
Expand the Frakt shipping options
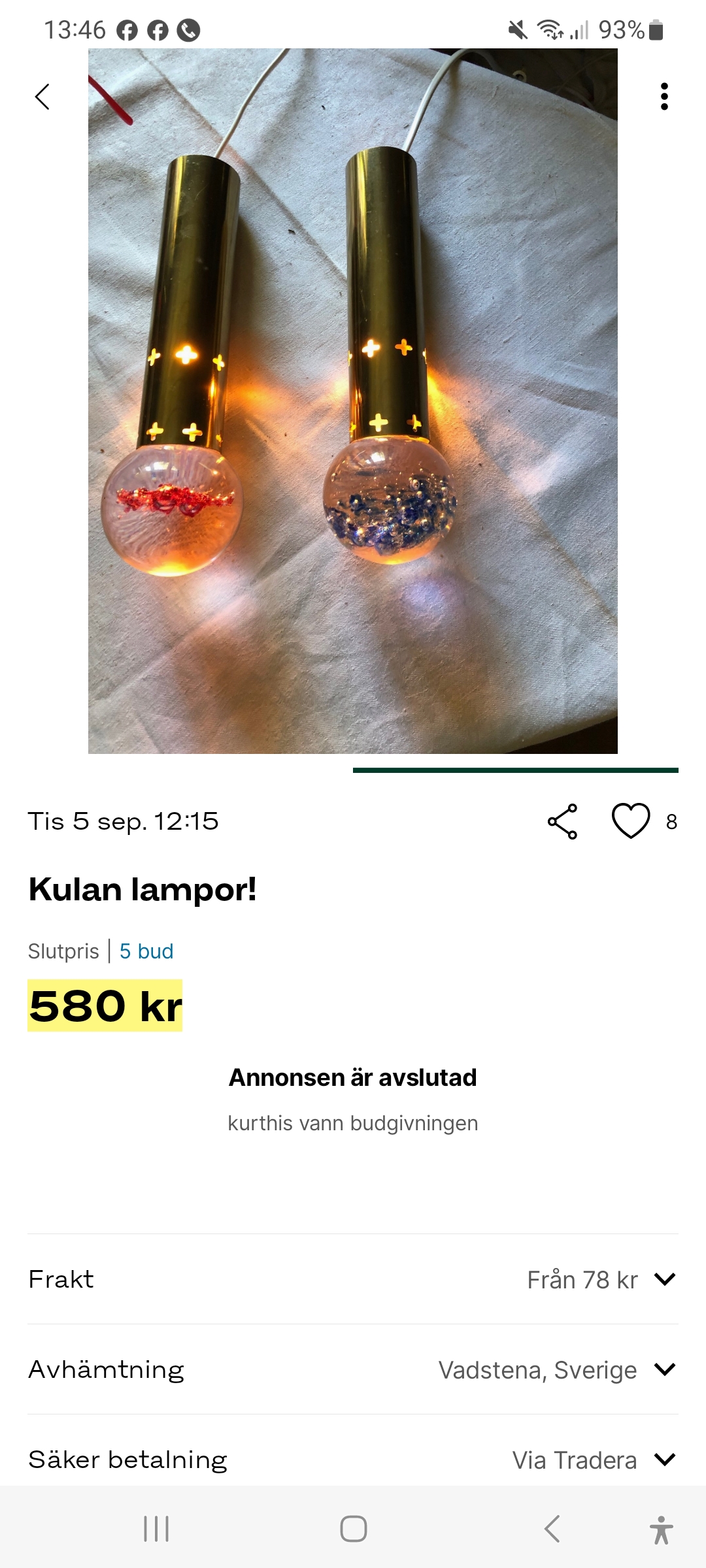(x=664, y=1279)
